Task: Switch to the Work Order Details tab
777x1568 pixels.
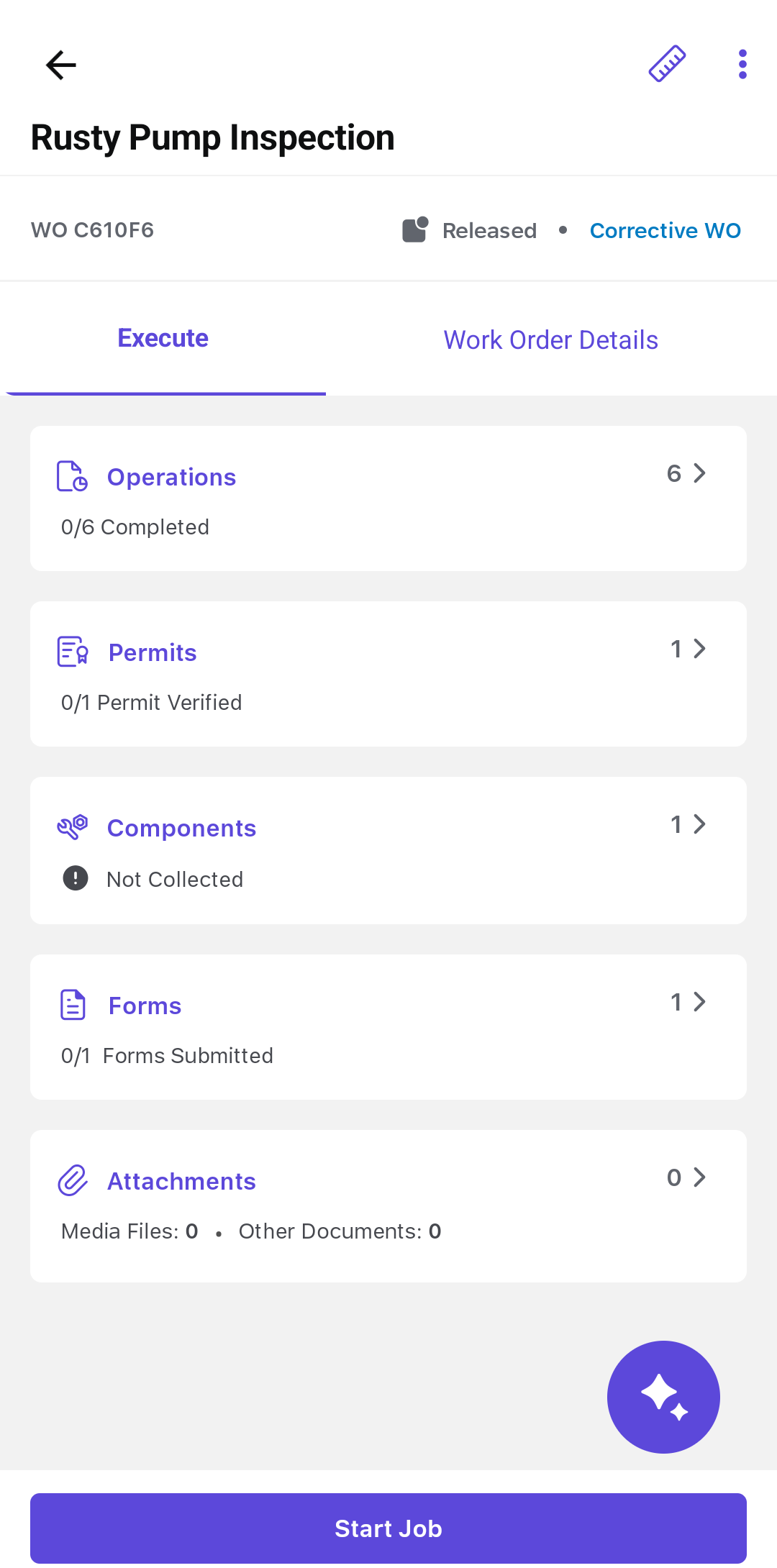Action: click(551, 339)
